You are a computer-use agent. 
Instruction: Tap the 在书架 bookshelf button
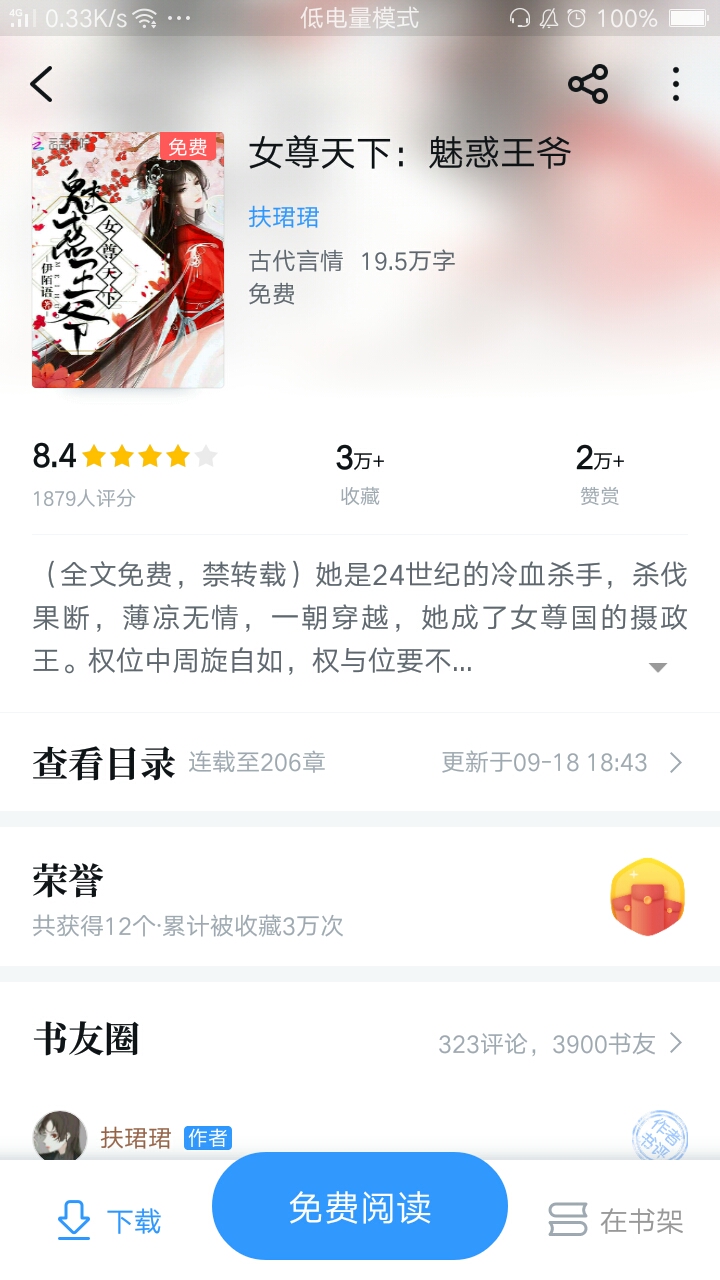point(616,1220)
